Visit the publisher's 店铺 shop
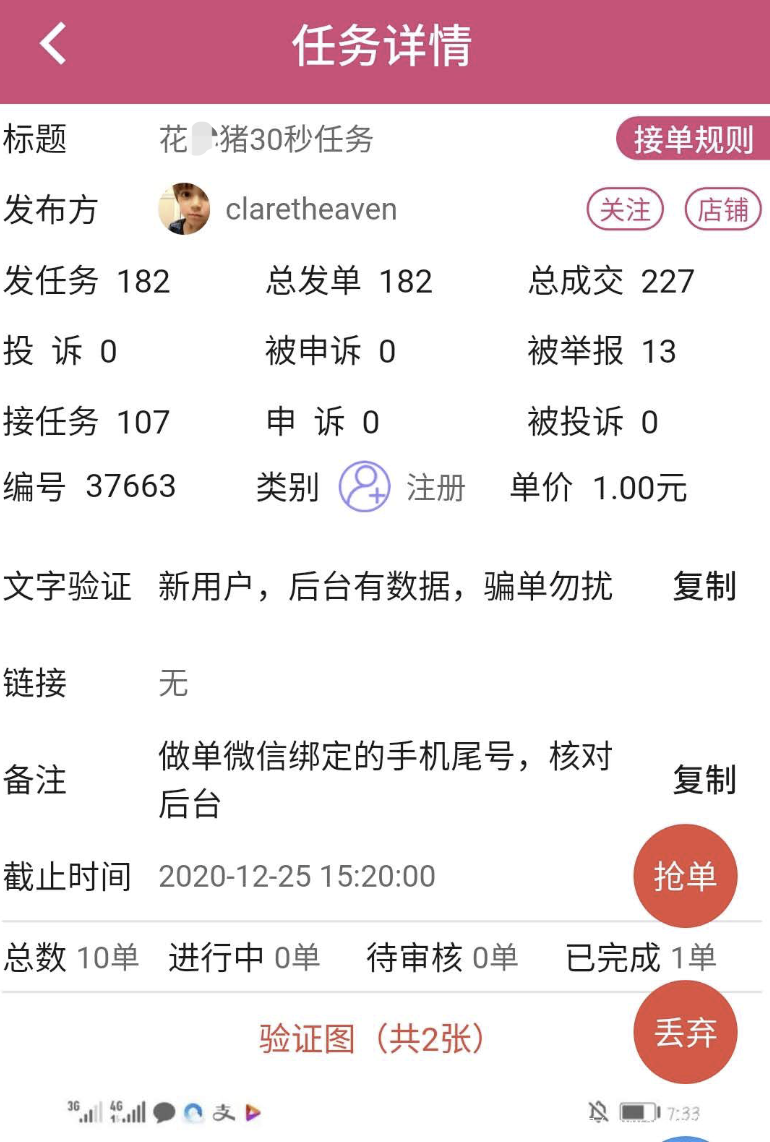The height and width of the screenshot is (1142, 770). (x=723, y=210)
